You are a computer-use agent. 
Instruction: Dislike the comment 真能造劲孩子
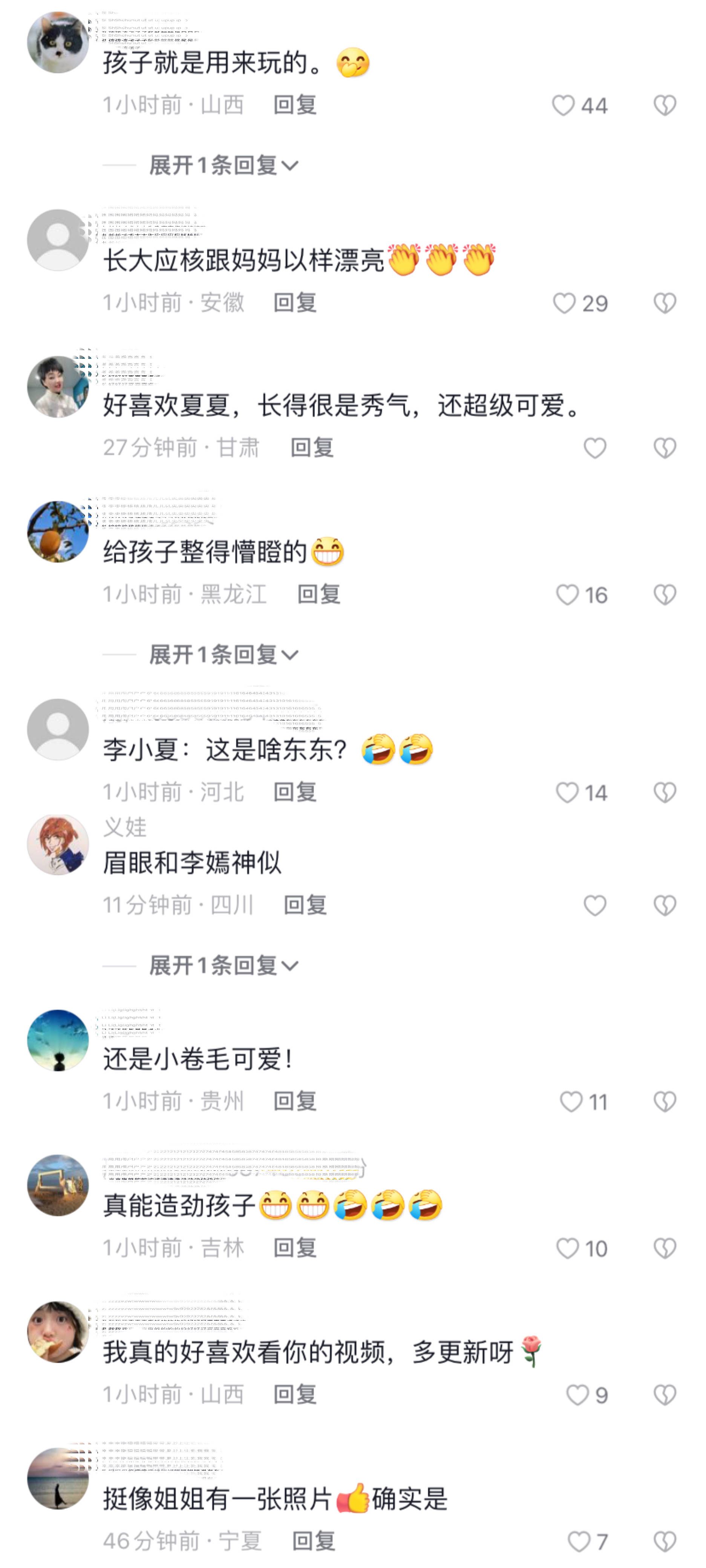(x=664, y=1248)
